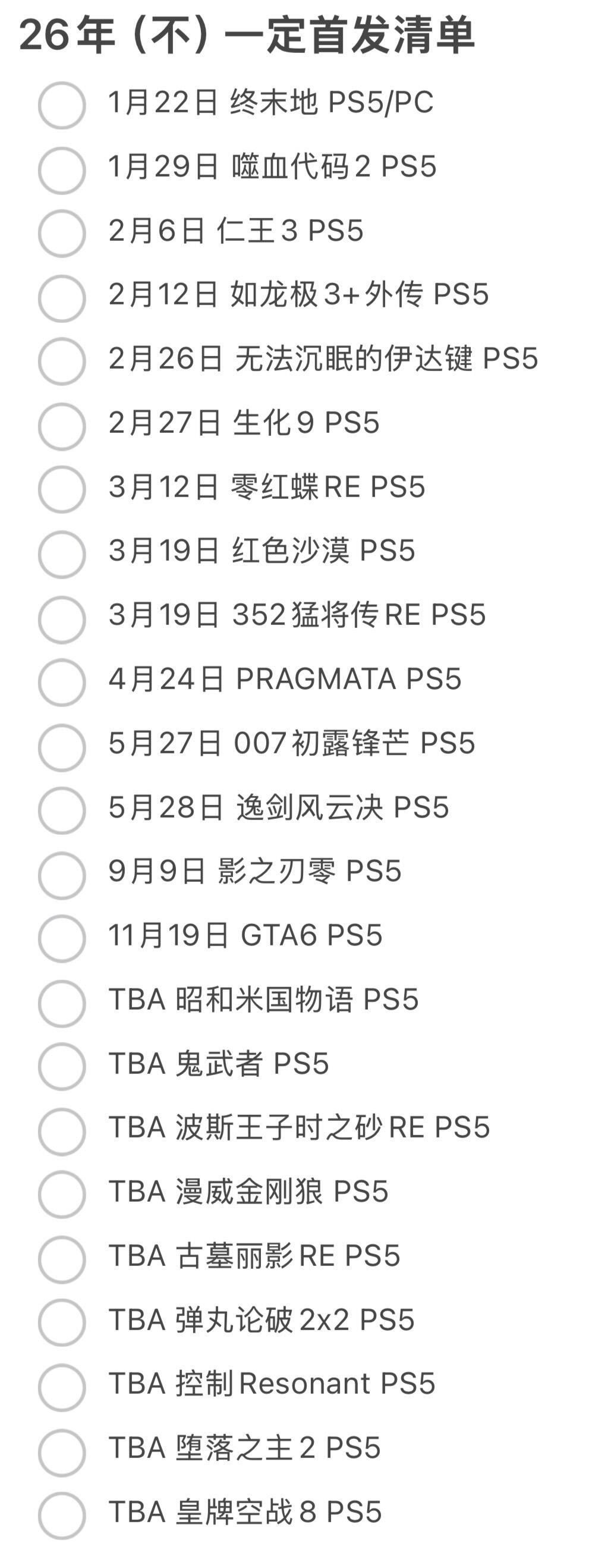Tick the 仁王3 checklist circle
This screenshot has width=595, height=1568.
click(x=61, y=234)
